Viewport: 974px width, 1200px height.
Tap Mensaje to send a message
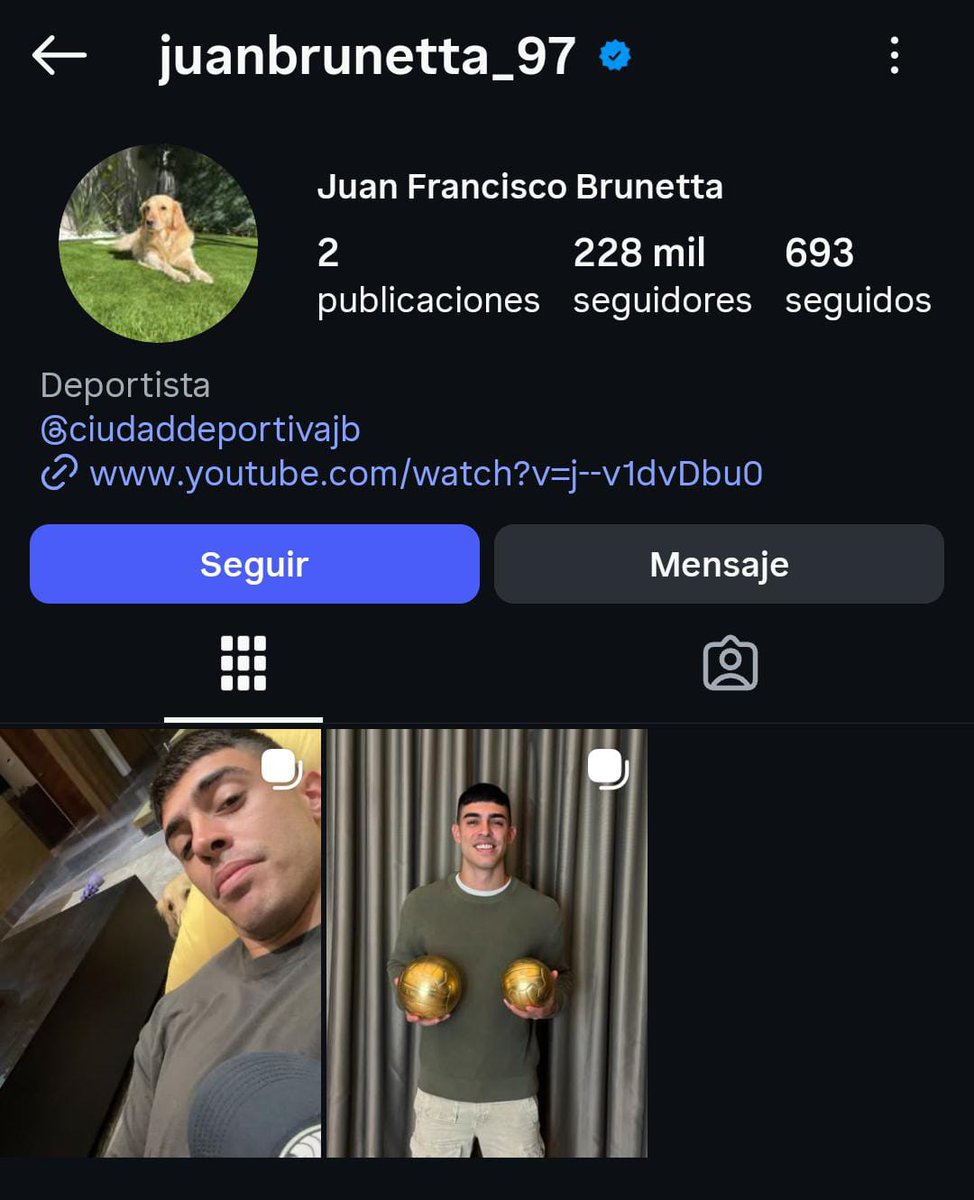click(x=719, y=564)
